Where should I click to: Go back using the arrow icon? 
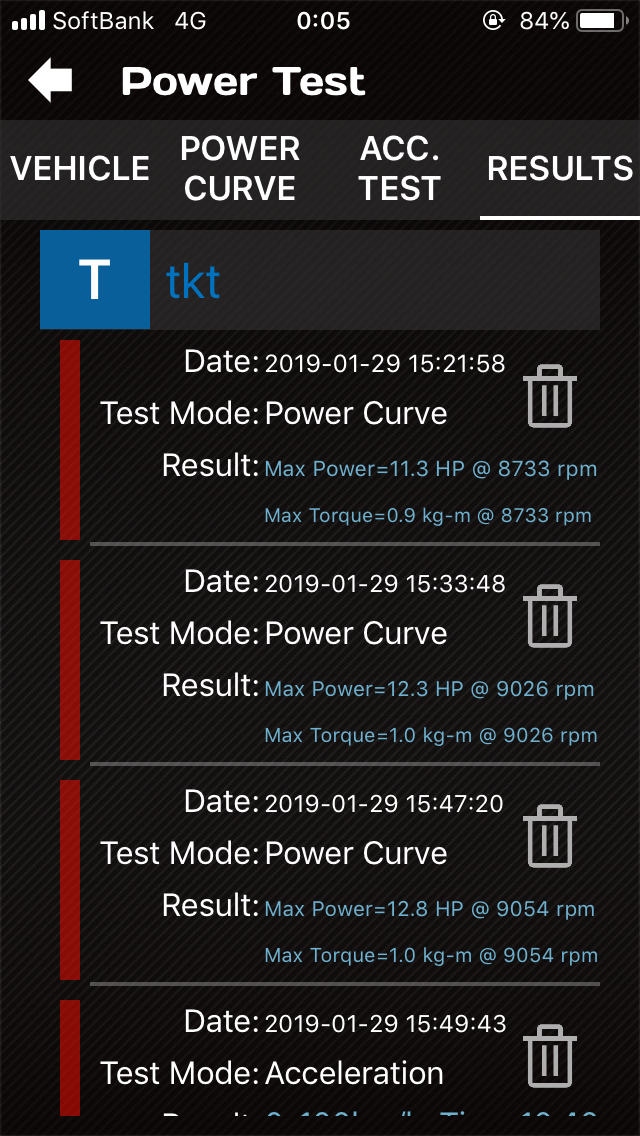point(51,80)
